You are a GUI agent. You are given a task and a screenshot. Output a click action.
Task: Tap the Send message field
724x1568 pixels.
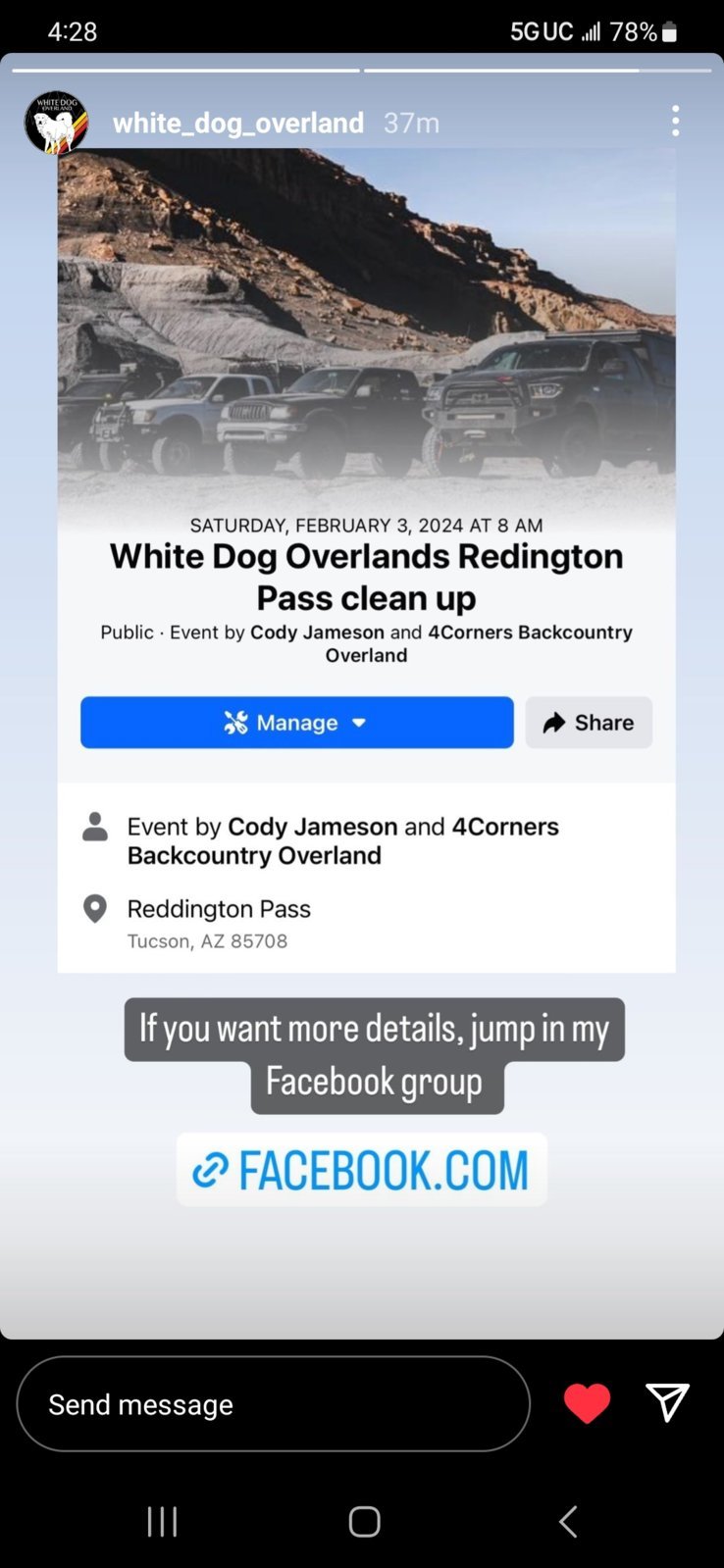click(273, 1404)
